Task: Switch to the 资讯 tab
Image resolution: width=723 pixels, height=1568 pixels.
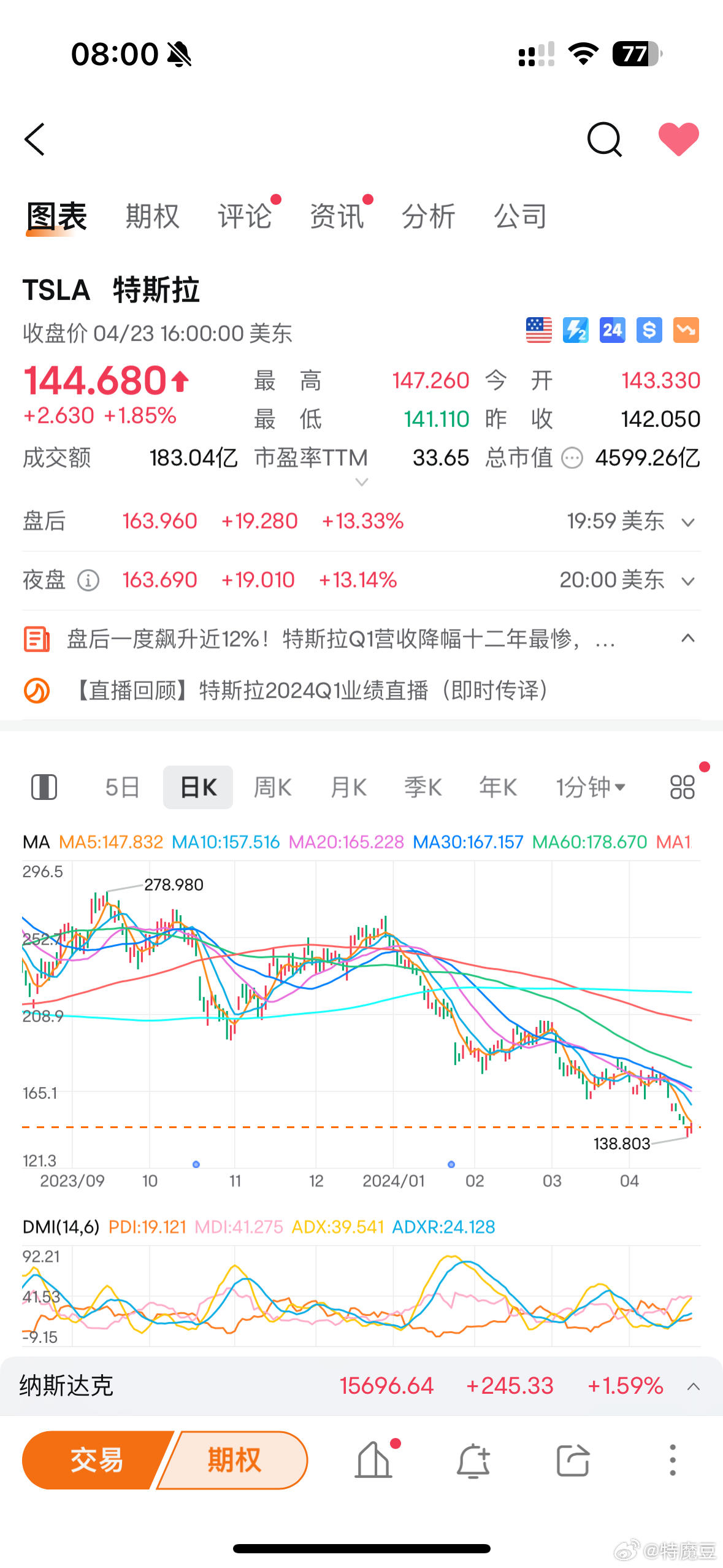Action: click(337, 217)
